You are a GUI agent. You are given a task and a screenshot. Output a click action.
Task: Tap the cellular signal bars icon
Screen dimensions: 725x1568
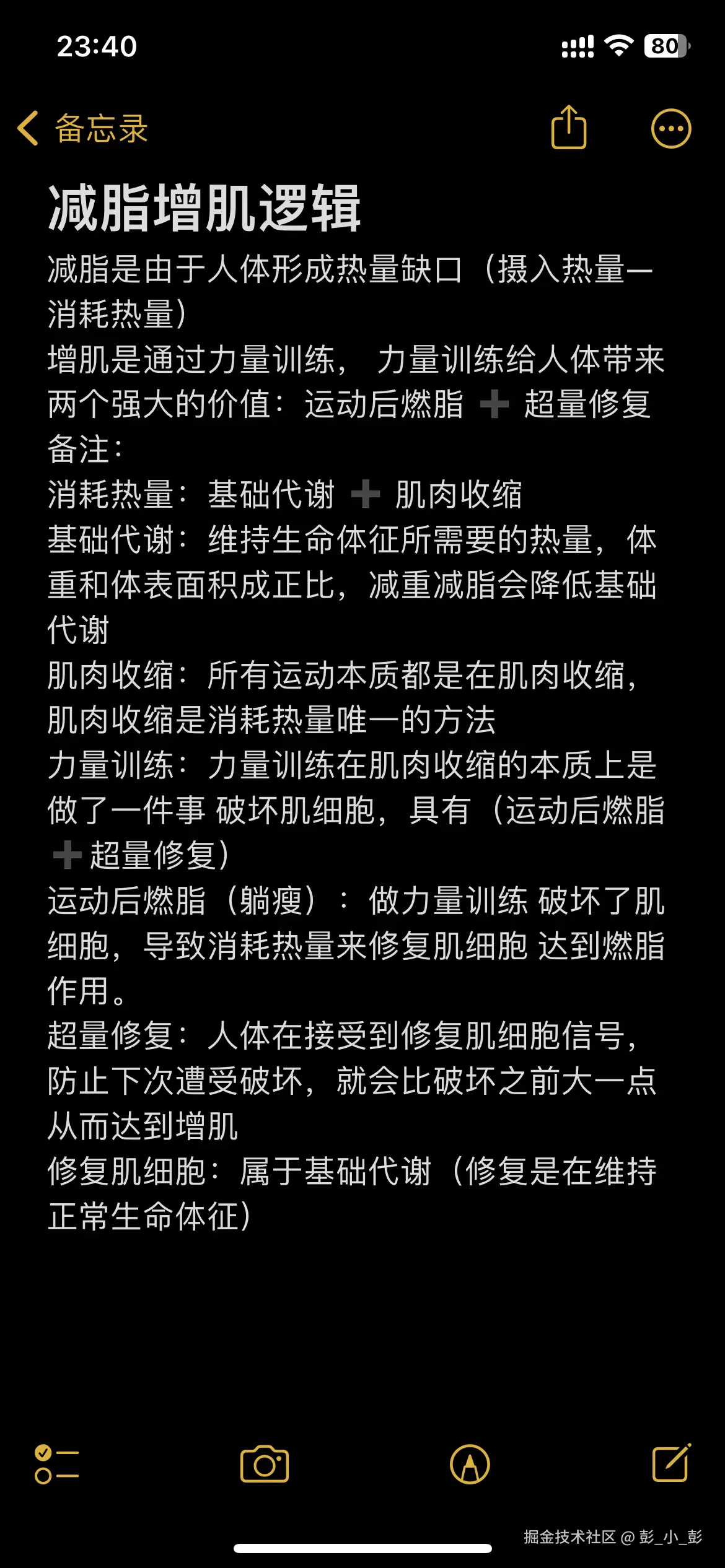577,46
